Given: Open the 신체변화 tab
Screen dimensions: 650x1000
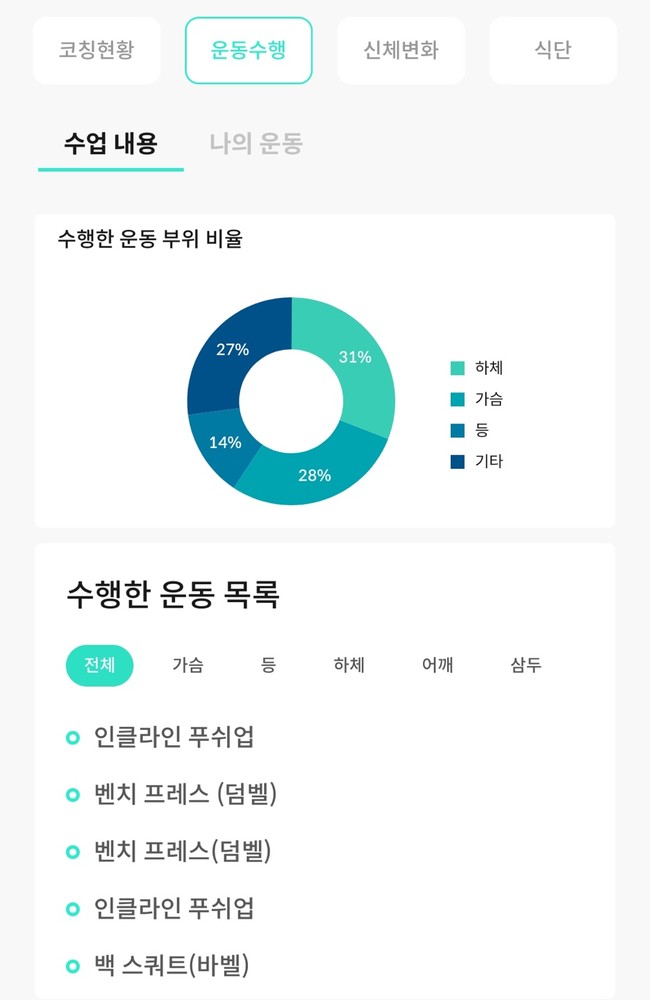Looking at the screenshot, I should [x=401, y=50].
